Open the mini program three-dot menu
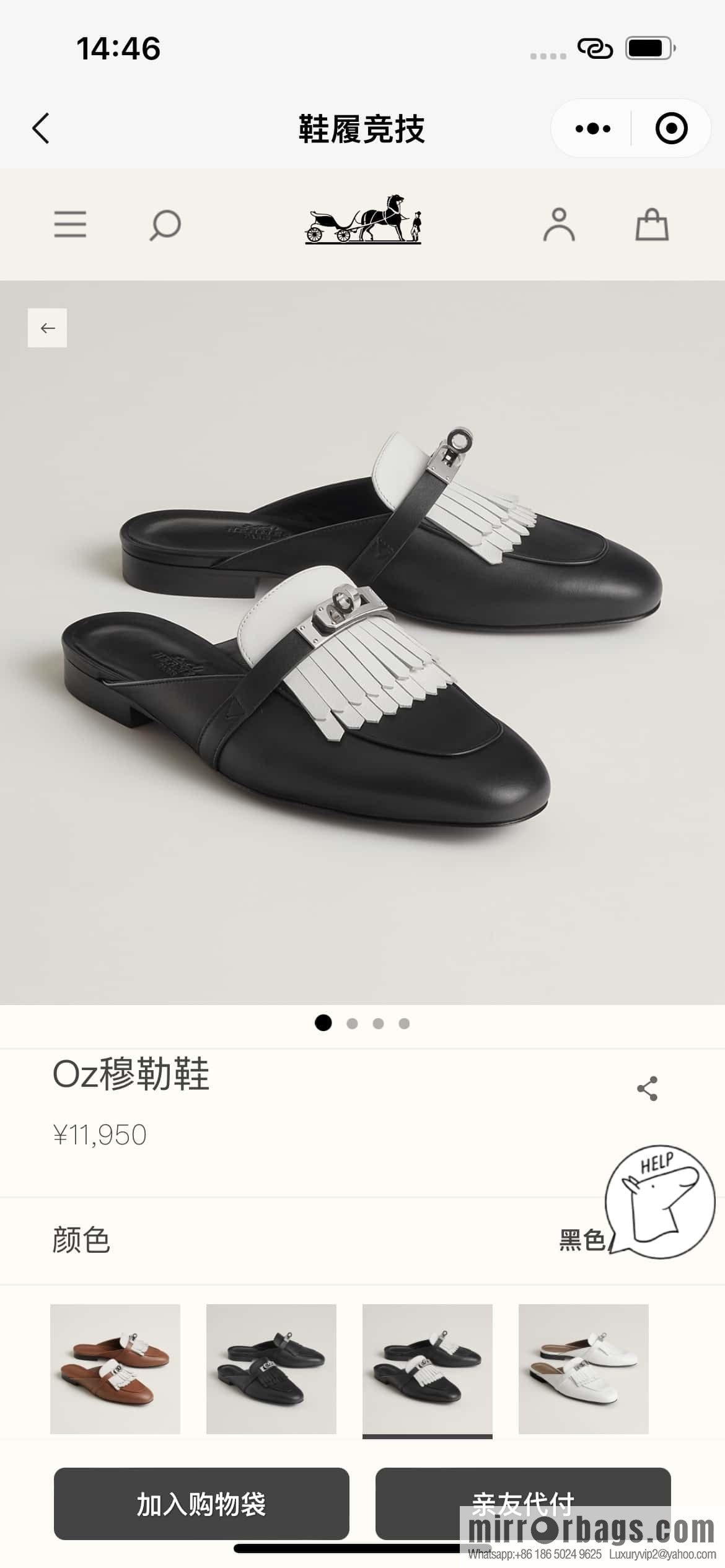 [x=592, y=129]
